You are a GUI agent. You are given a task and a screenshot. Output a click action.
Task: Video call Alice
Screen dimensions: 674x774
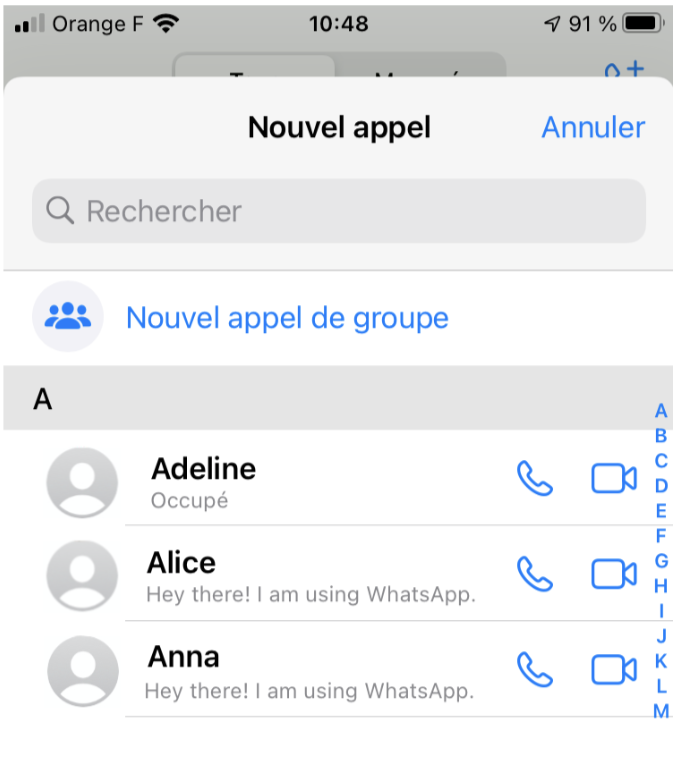[x=613, y=574]
